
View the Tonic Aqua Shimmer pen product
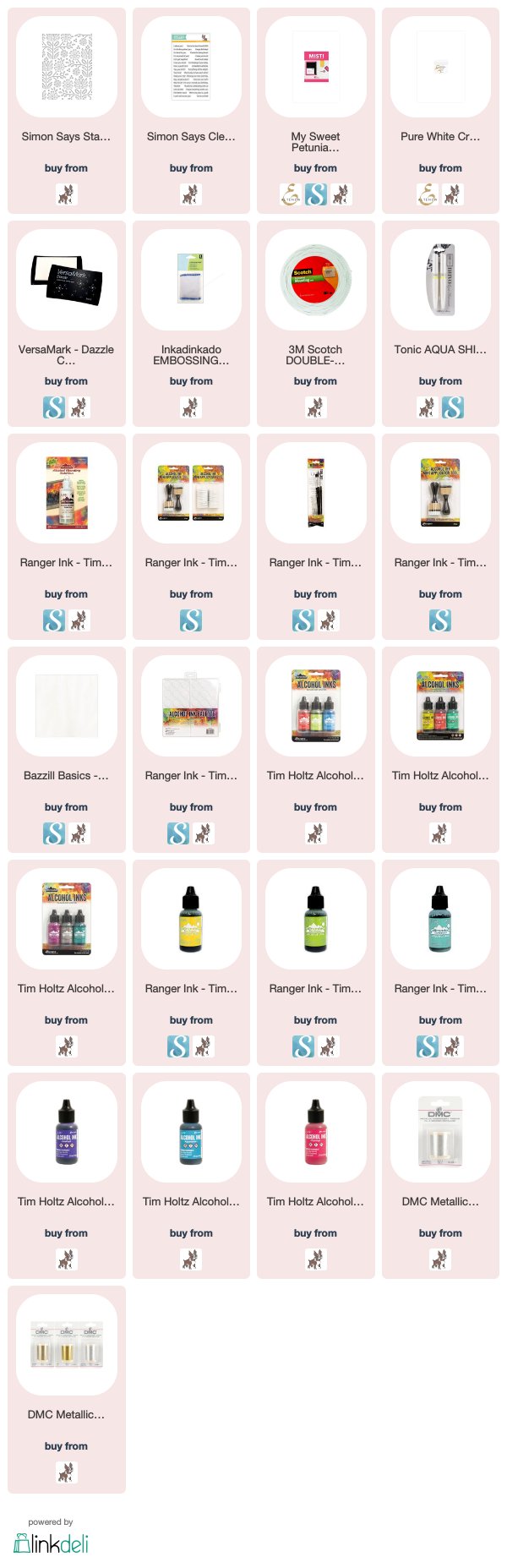[440, 280]
